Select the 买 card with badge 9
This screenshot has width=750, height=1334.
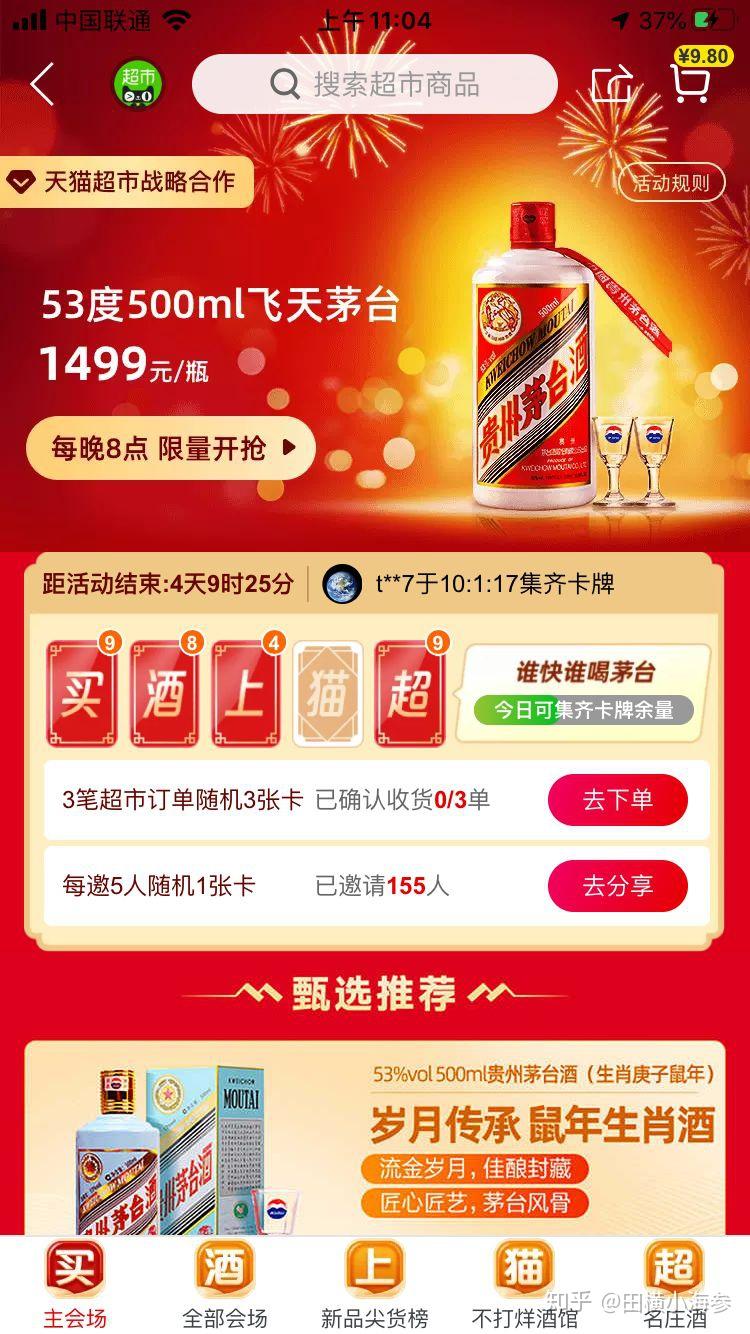pyautogui.click(x=81, y=692)
